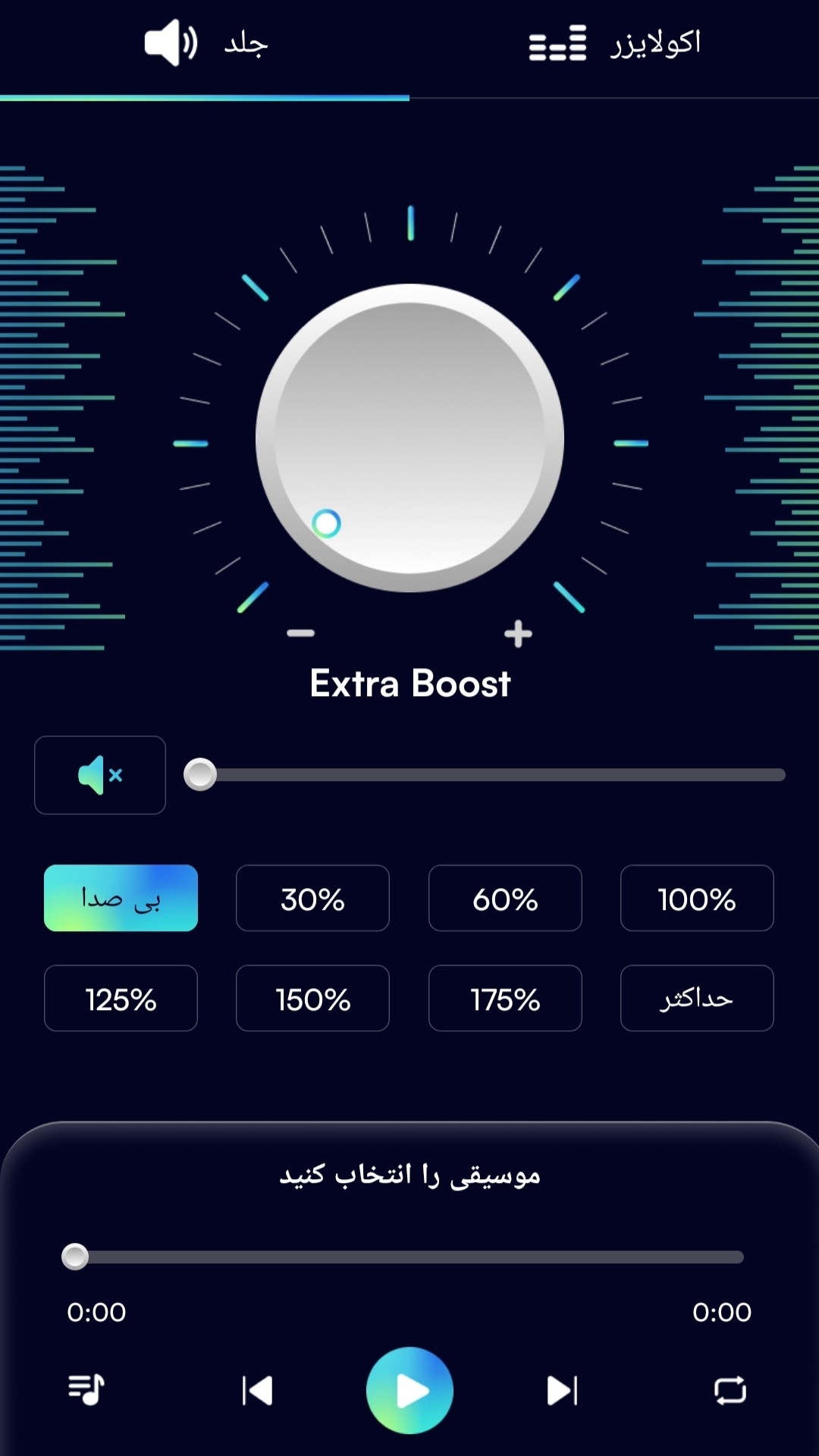The image size is (819, 1456).
Task: Tap the mute speaker icon button
Action: point(100,775)
